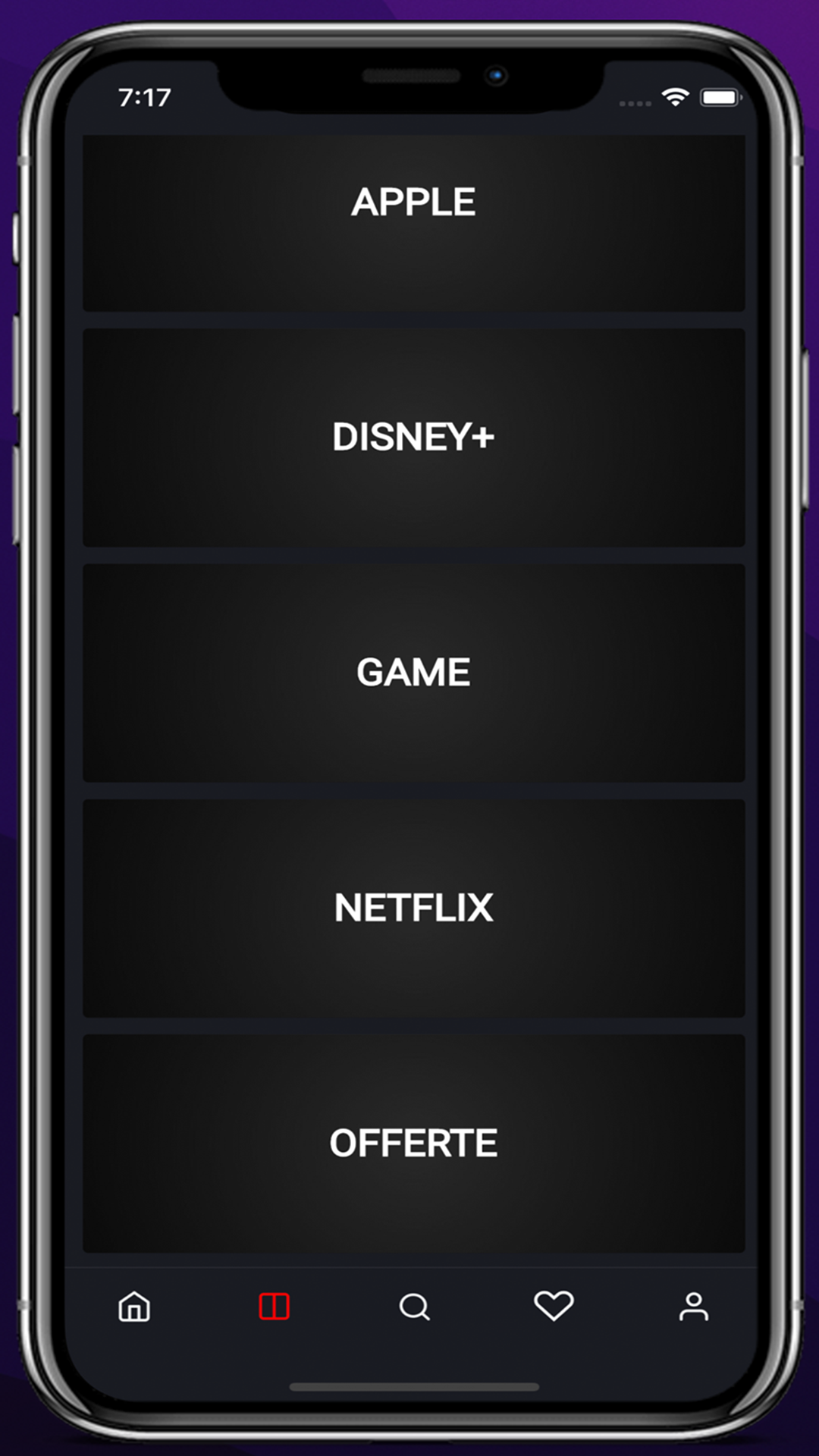Open the DISNEY+ category

tap(414, 435)
